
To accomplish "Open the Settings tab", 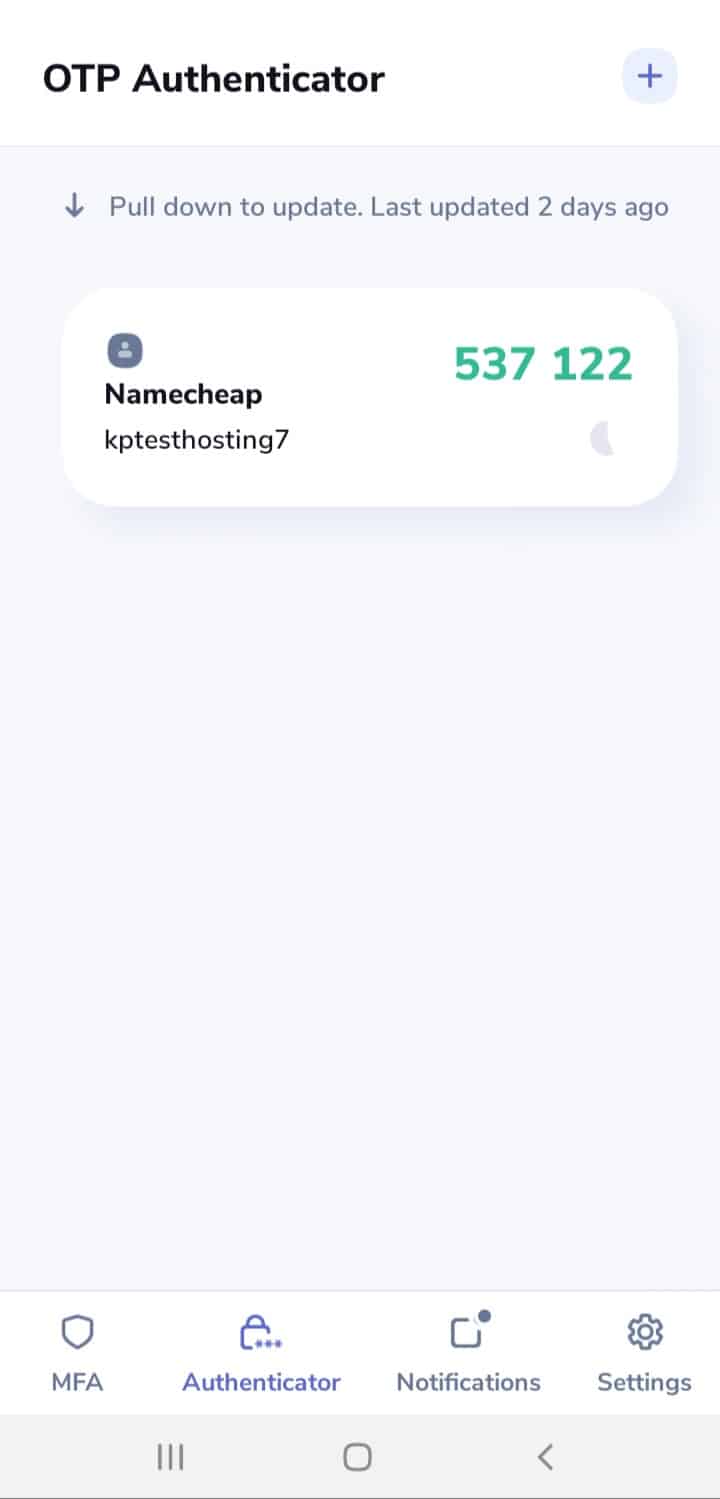I will [644, 1354].
